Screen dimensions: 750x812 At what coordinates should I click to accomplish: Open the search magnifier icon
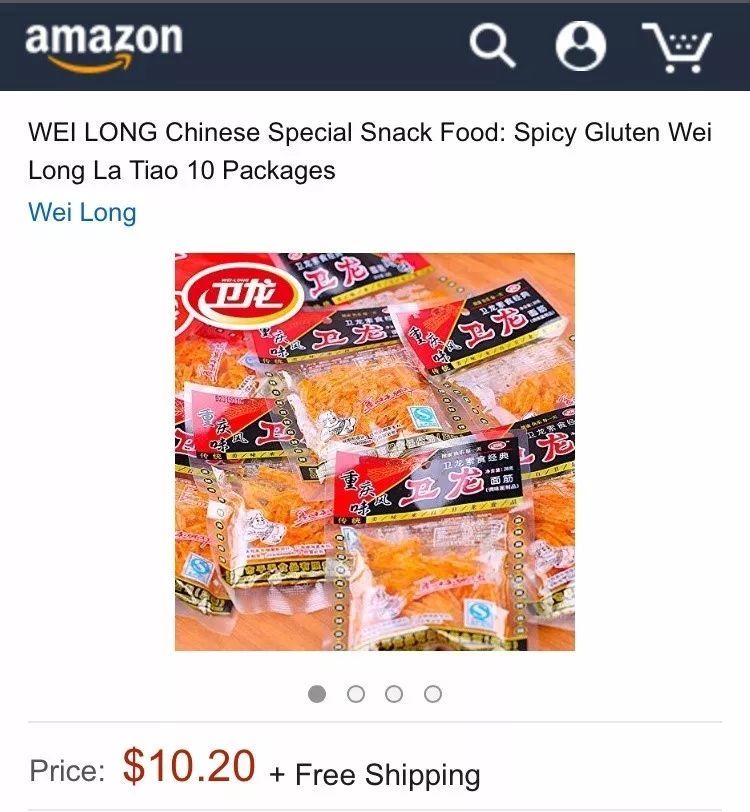[493, 44]
